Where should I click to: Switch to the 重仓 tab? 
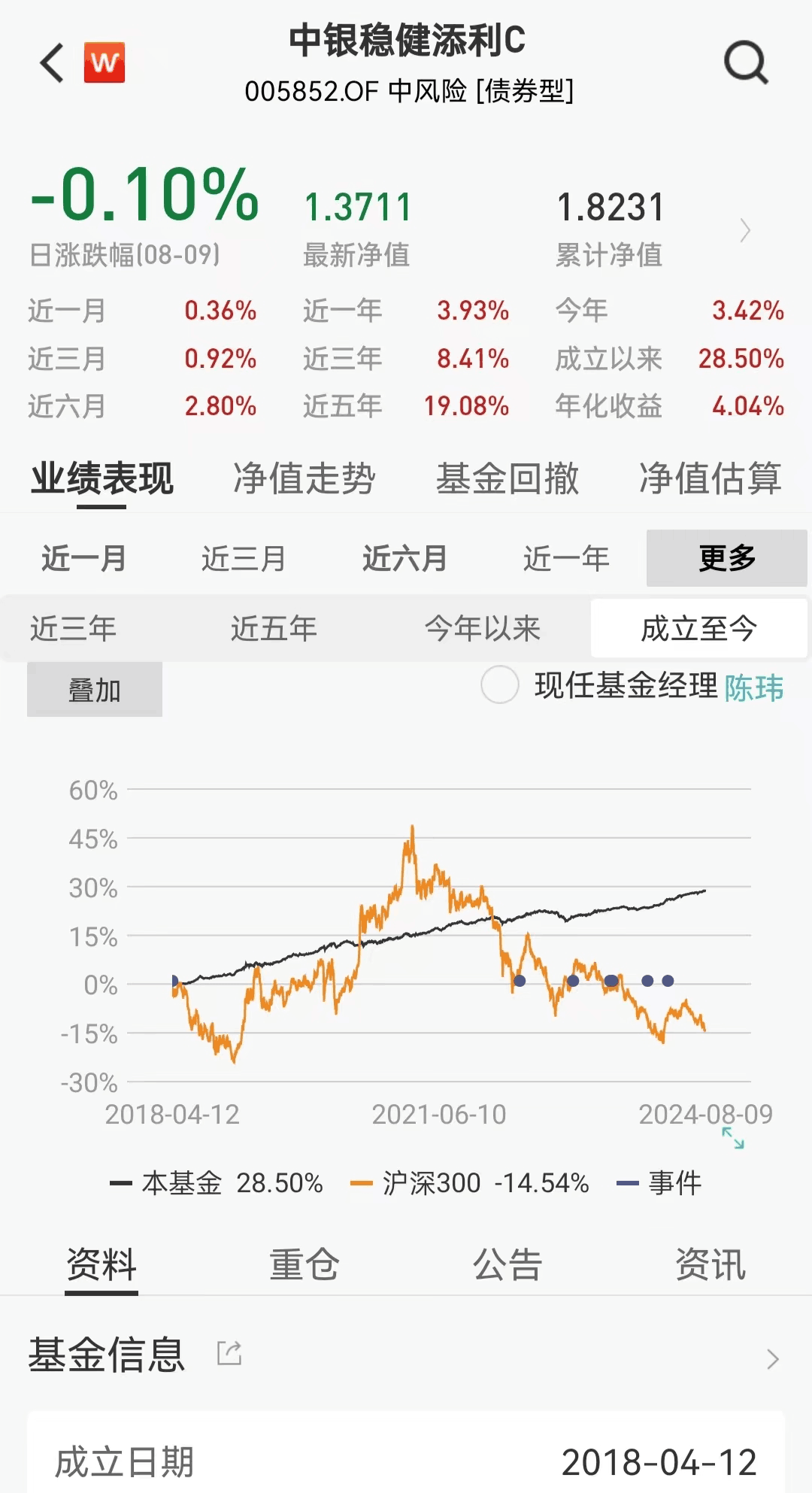pos(304,1264)
